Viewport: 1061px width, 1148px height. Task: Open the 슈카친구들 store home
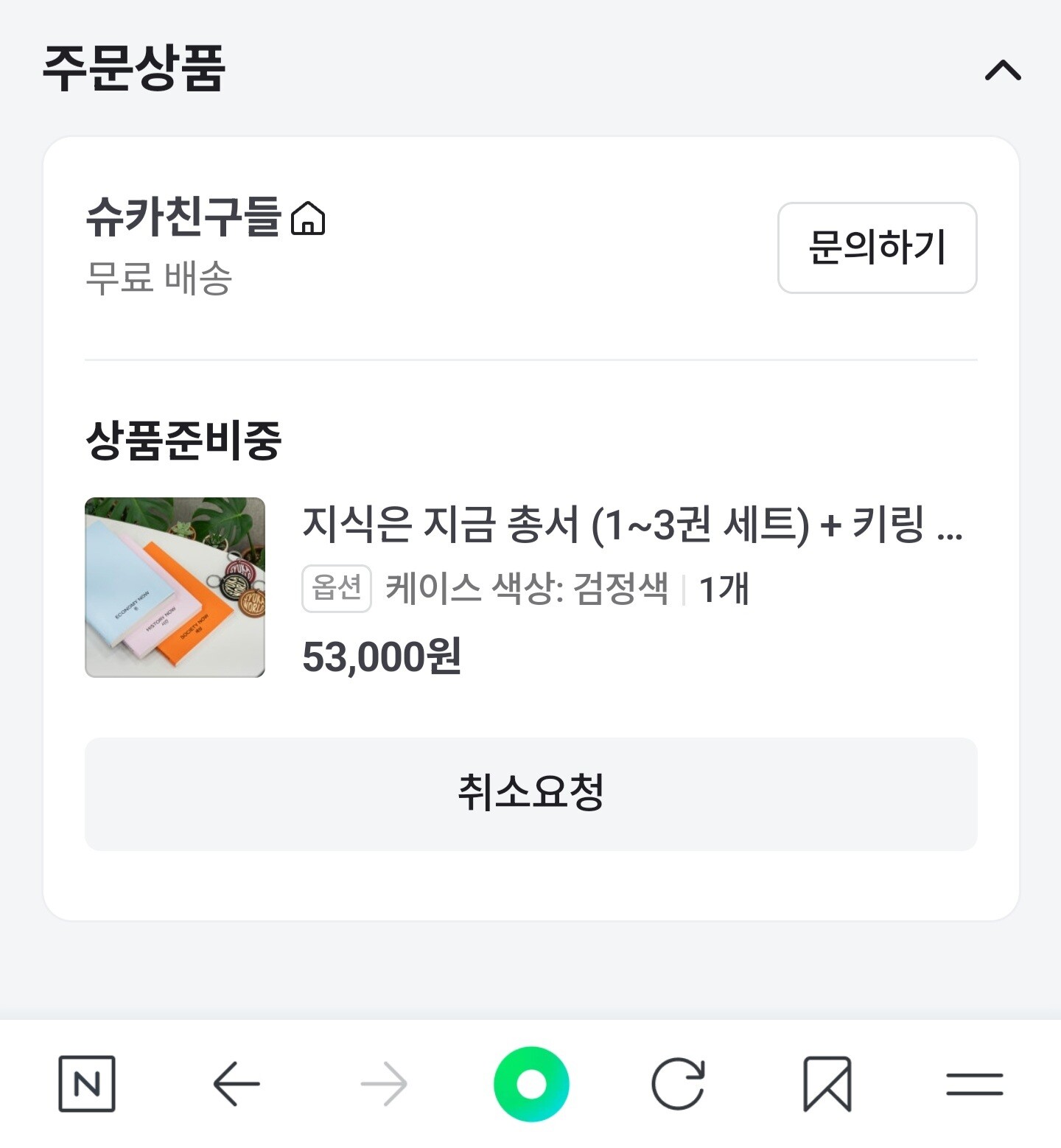308,219
